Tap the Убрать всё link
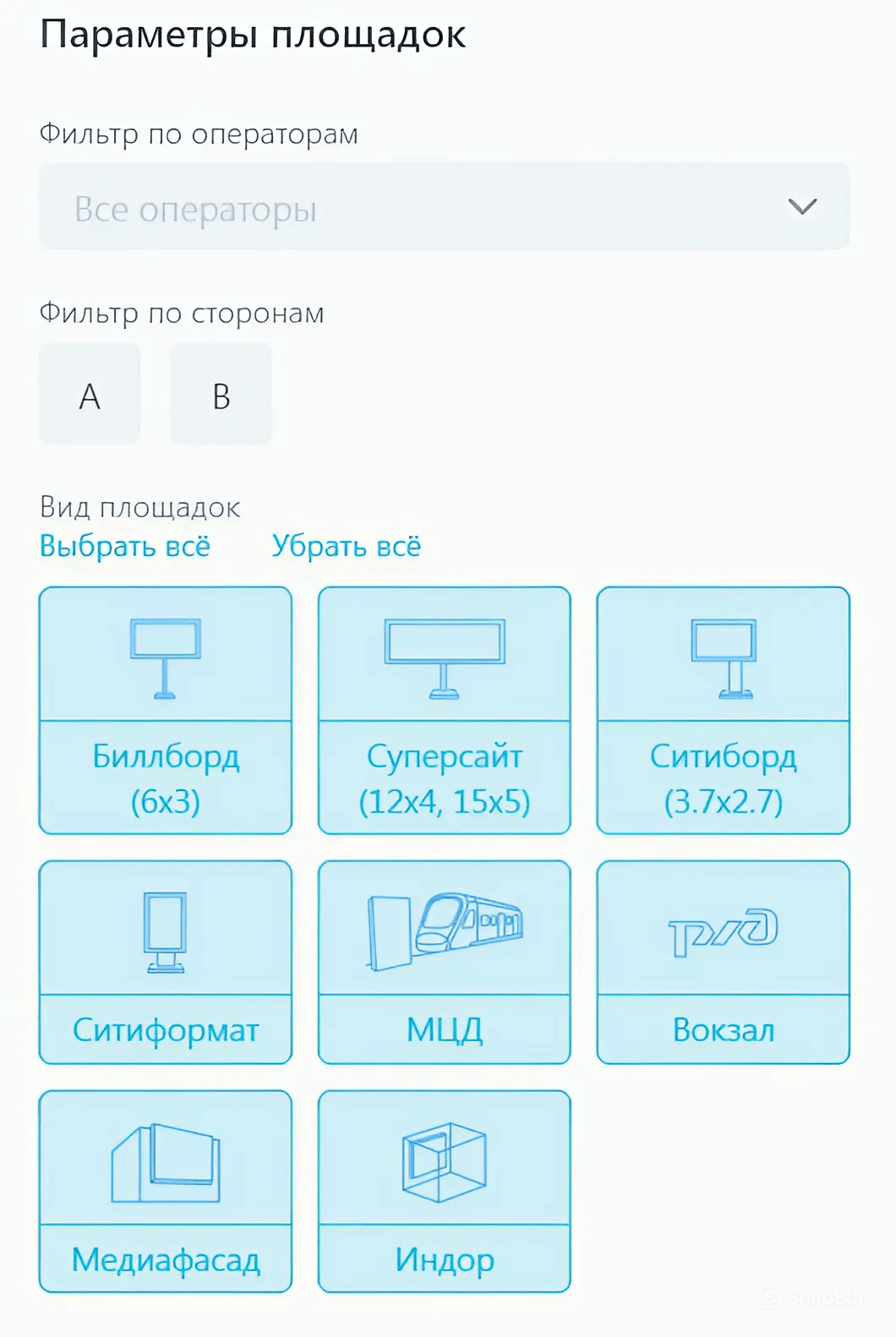Screen dimensions: 896x1337 pos(346,546)
